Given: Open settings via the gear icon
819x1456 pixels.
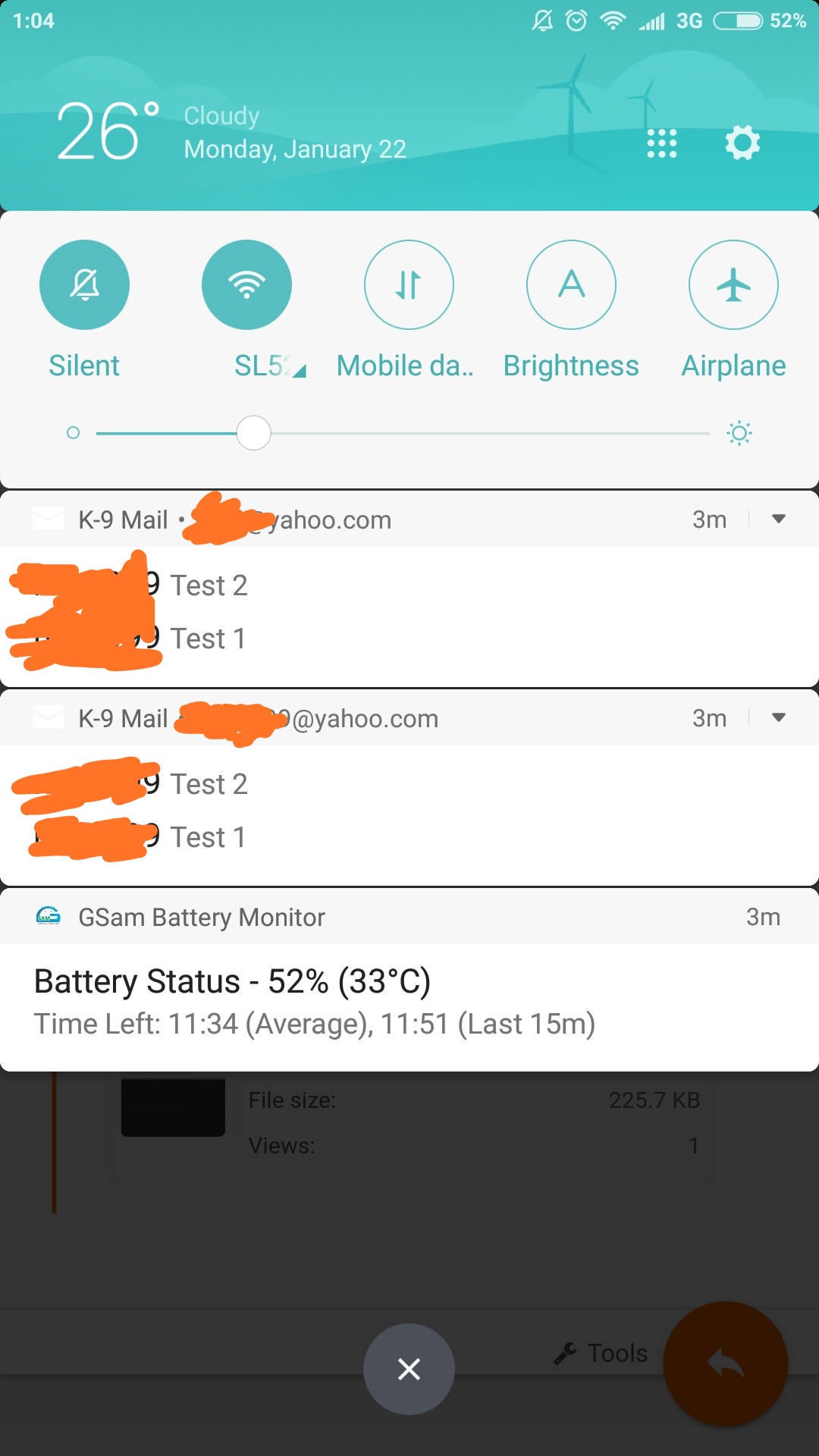Looking at the screenshot, I should (x=742, y=143).
